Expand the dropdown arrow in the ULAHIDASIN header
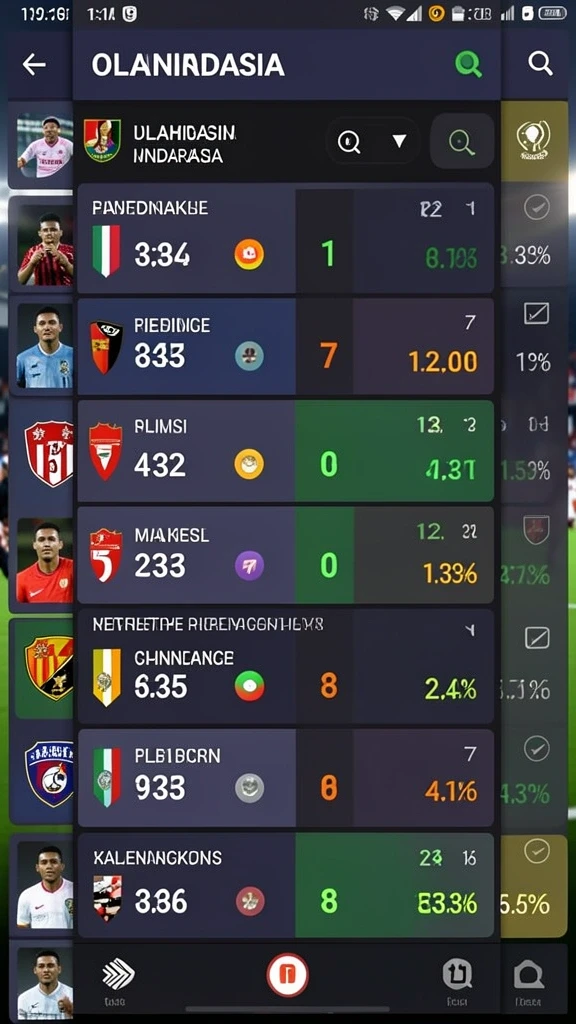The width and height of the screenshot is (576, 1024). coord(399,141)
